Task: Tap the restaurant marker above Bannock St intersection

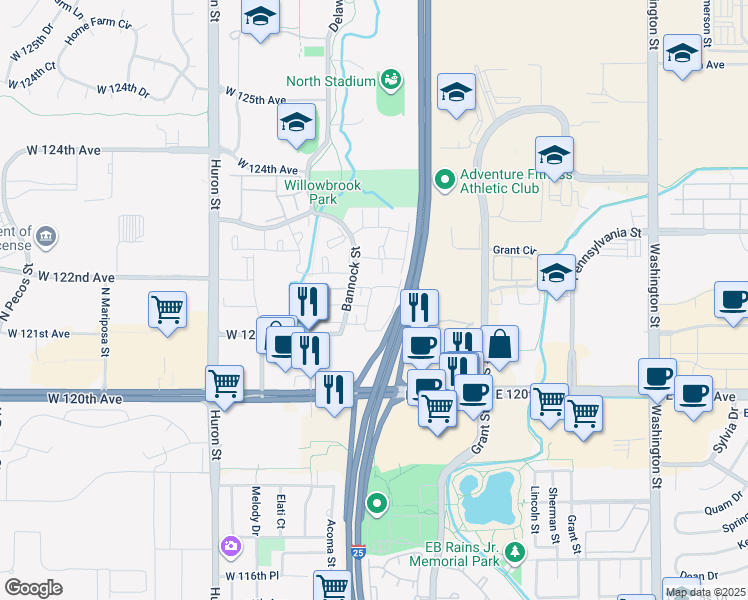Action: tap(309, 306)
